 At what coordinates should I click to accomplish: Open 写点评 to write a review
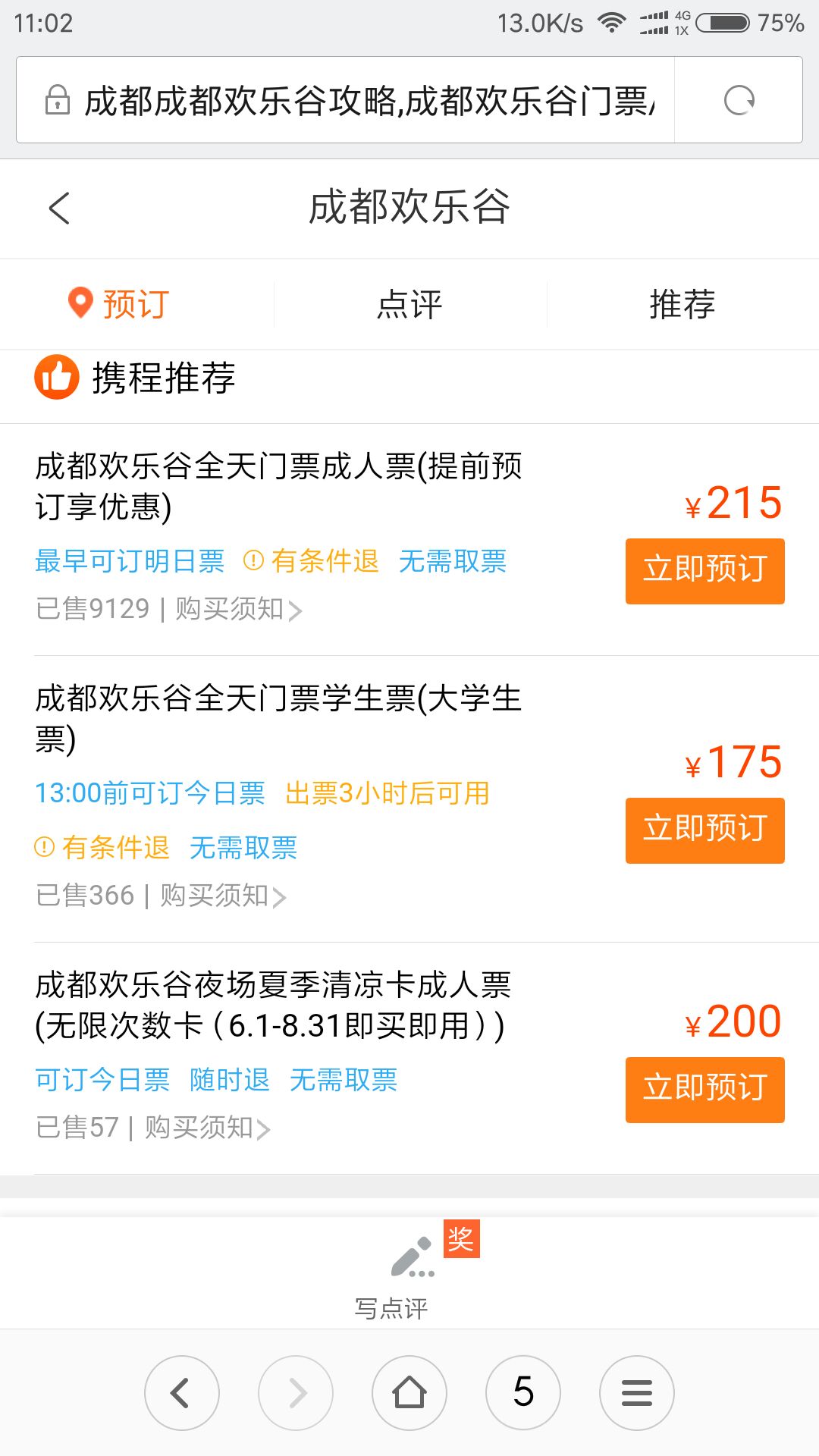click(x=409, y=1273)
